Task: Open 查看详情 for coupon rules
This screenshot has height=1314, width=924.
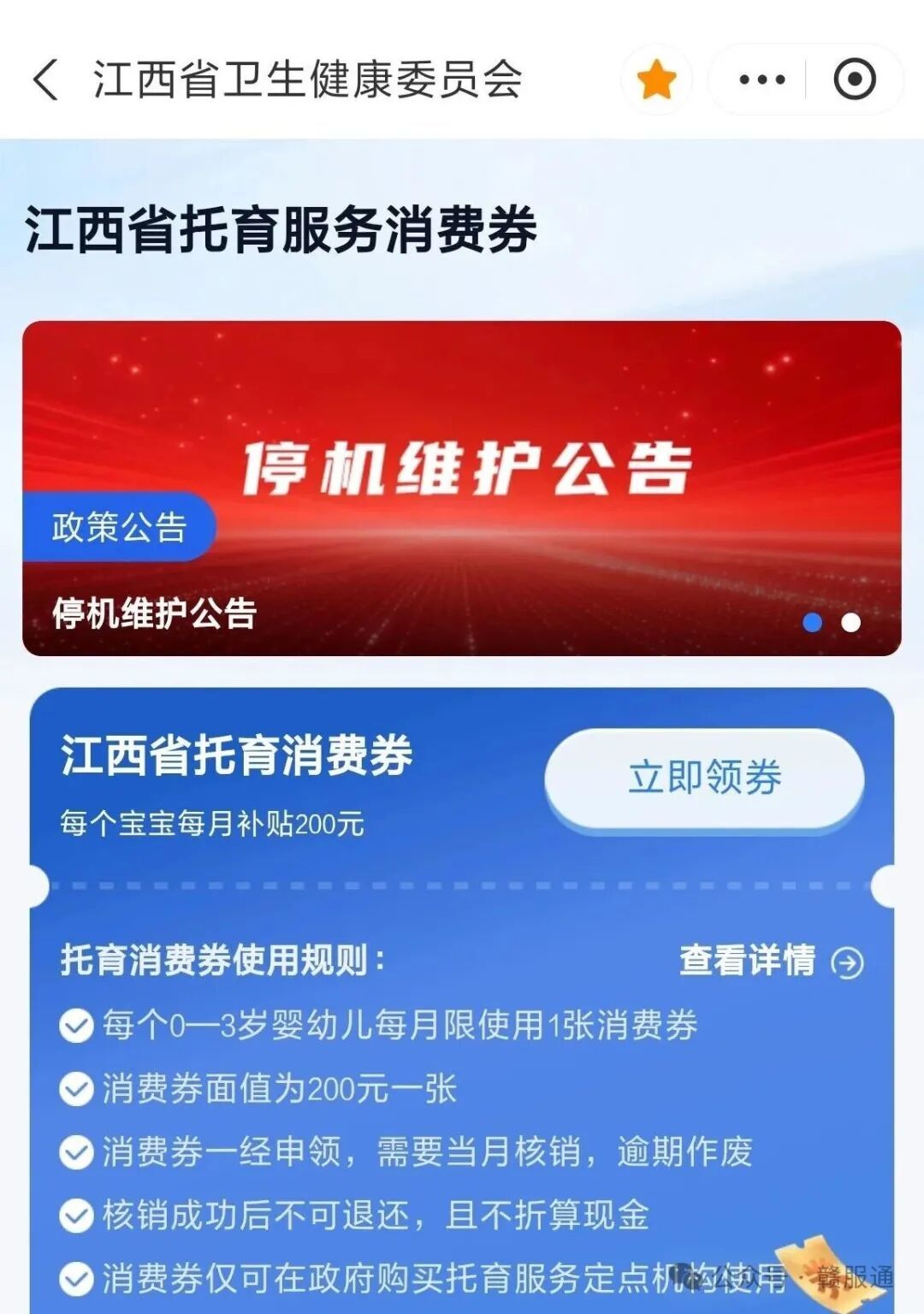Action: click(x=771, y=961)
